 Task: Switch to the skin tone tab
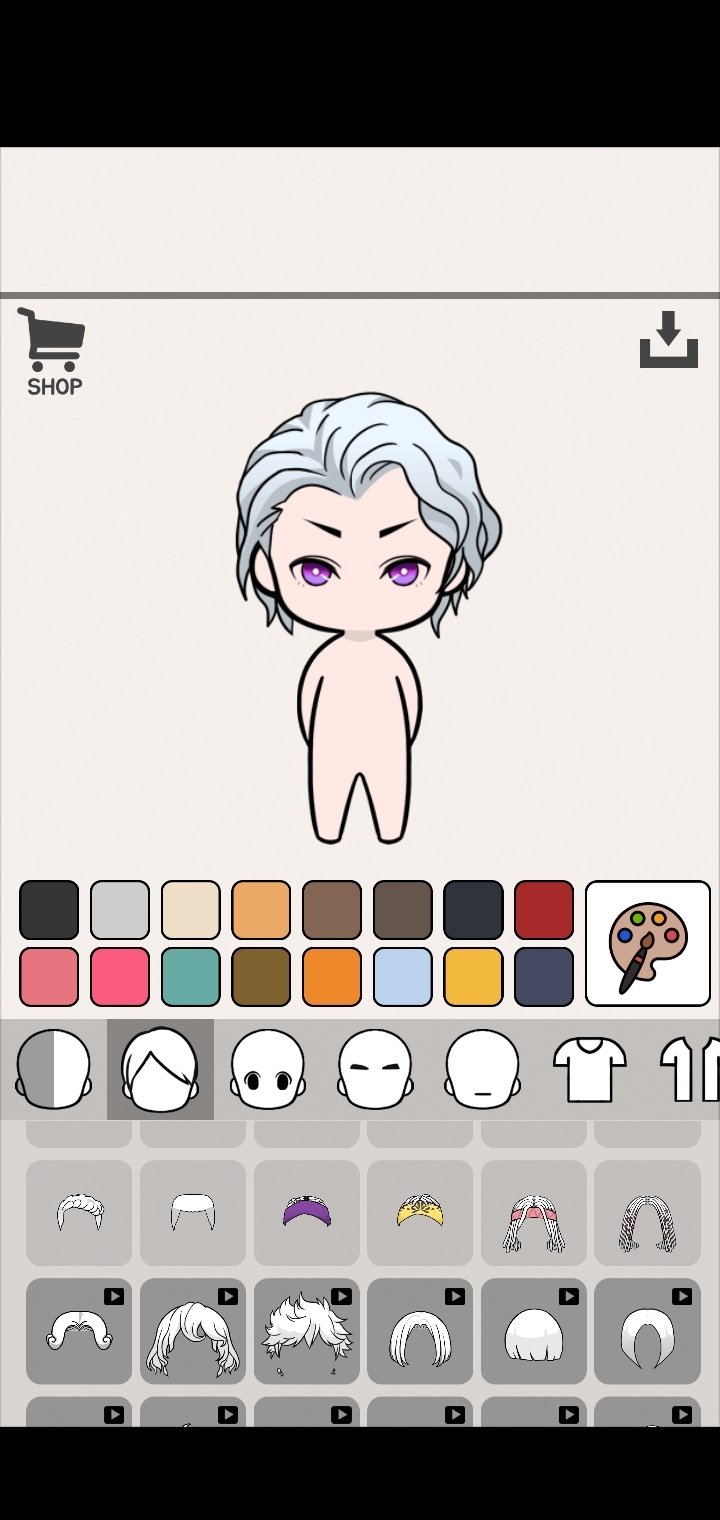[x=53, y=1069]
